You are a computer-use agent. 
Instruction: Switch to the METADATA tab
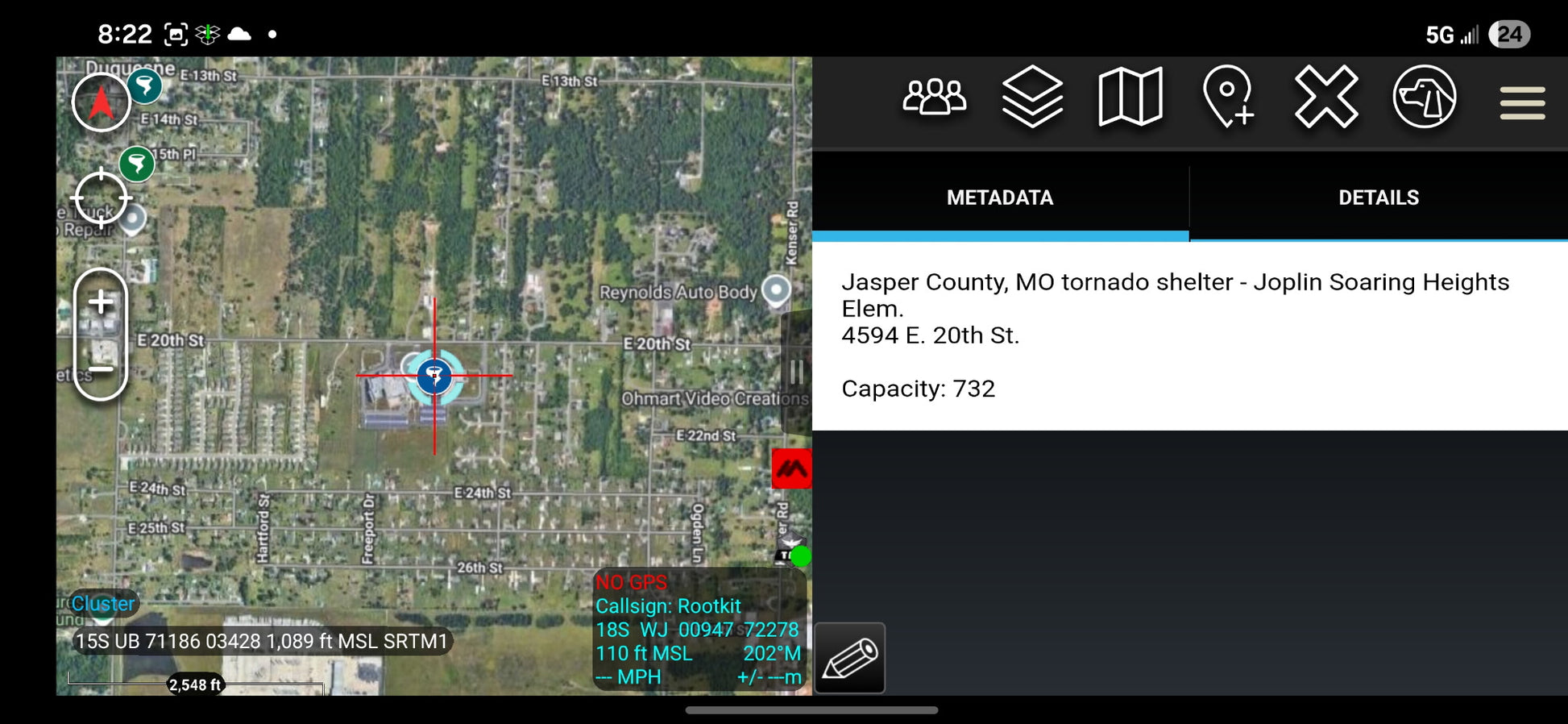click(1000, 198)
